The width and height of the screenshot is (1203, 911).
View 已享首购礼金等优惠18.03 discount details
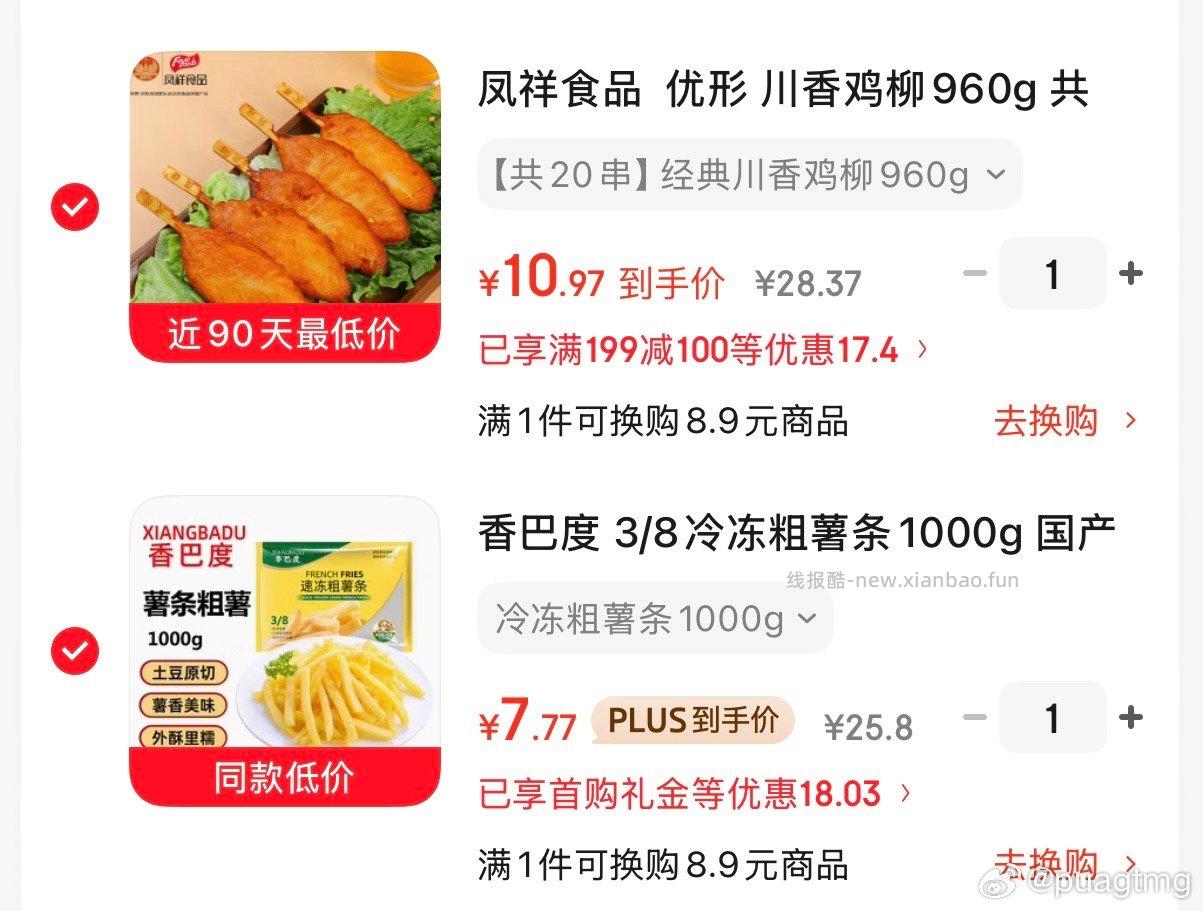tap(695, 794)
